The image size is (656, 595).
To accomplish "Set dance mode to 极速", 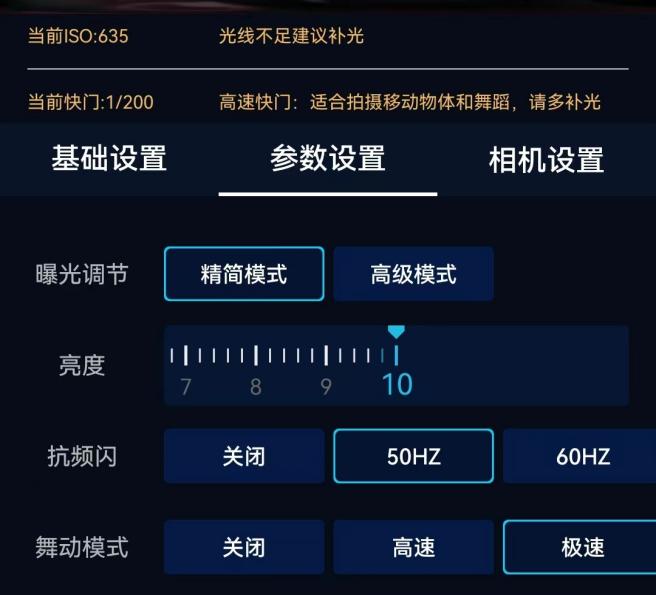I will coord(582,547).
